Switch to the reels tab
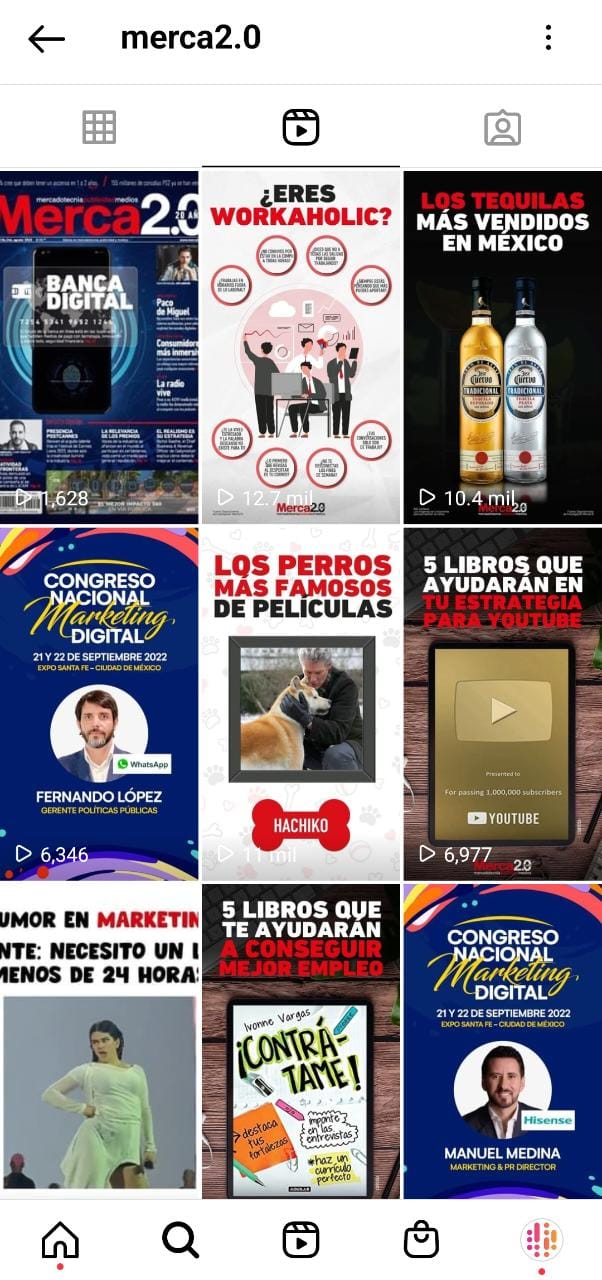This screenshot has width=602, height=1280. pos(300,127)
